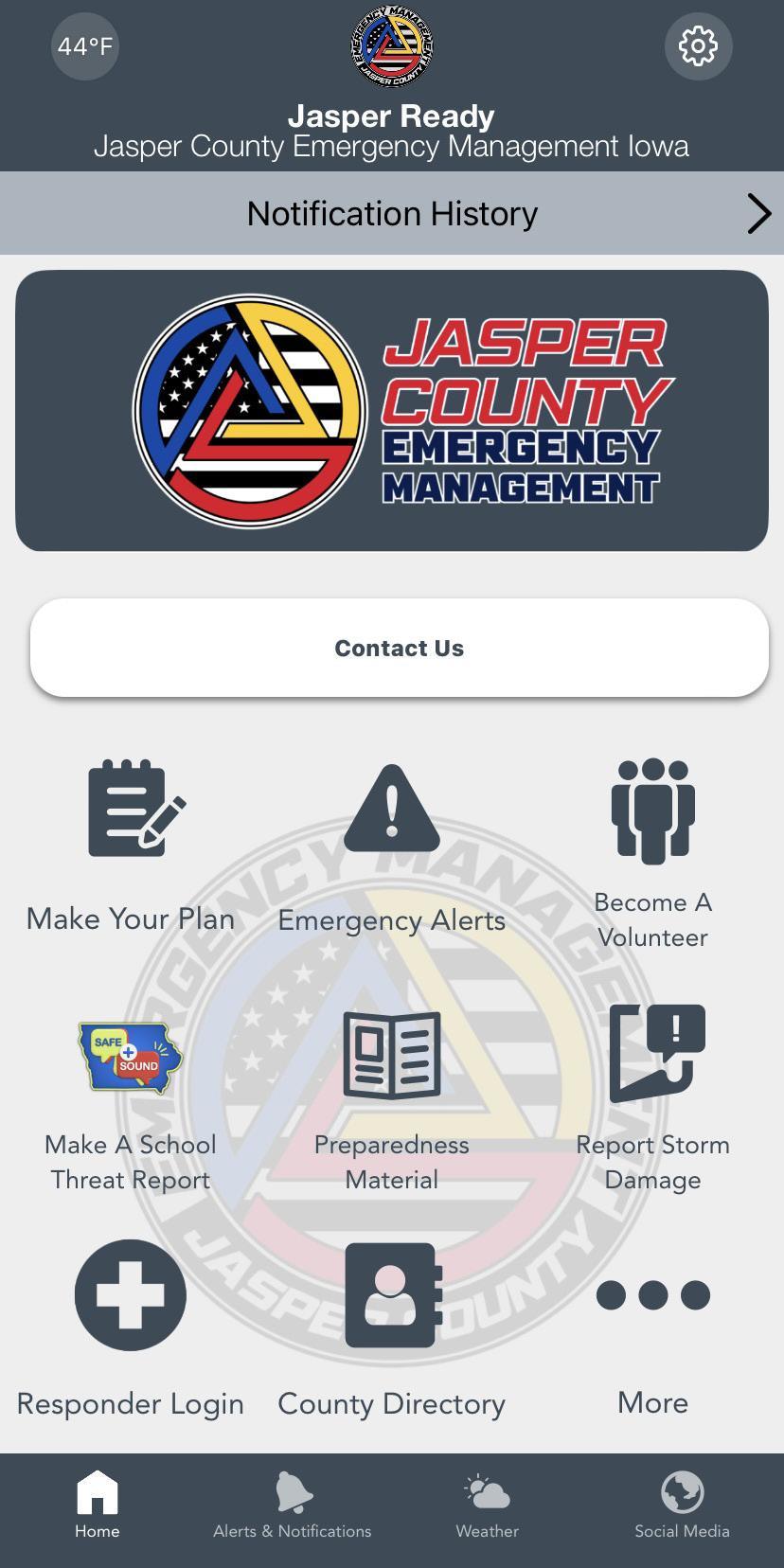This screenshot has width=784, height=1568.
Task: Switch to the Alerts & Notifications tab
Action: 293,1507
